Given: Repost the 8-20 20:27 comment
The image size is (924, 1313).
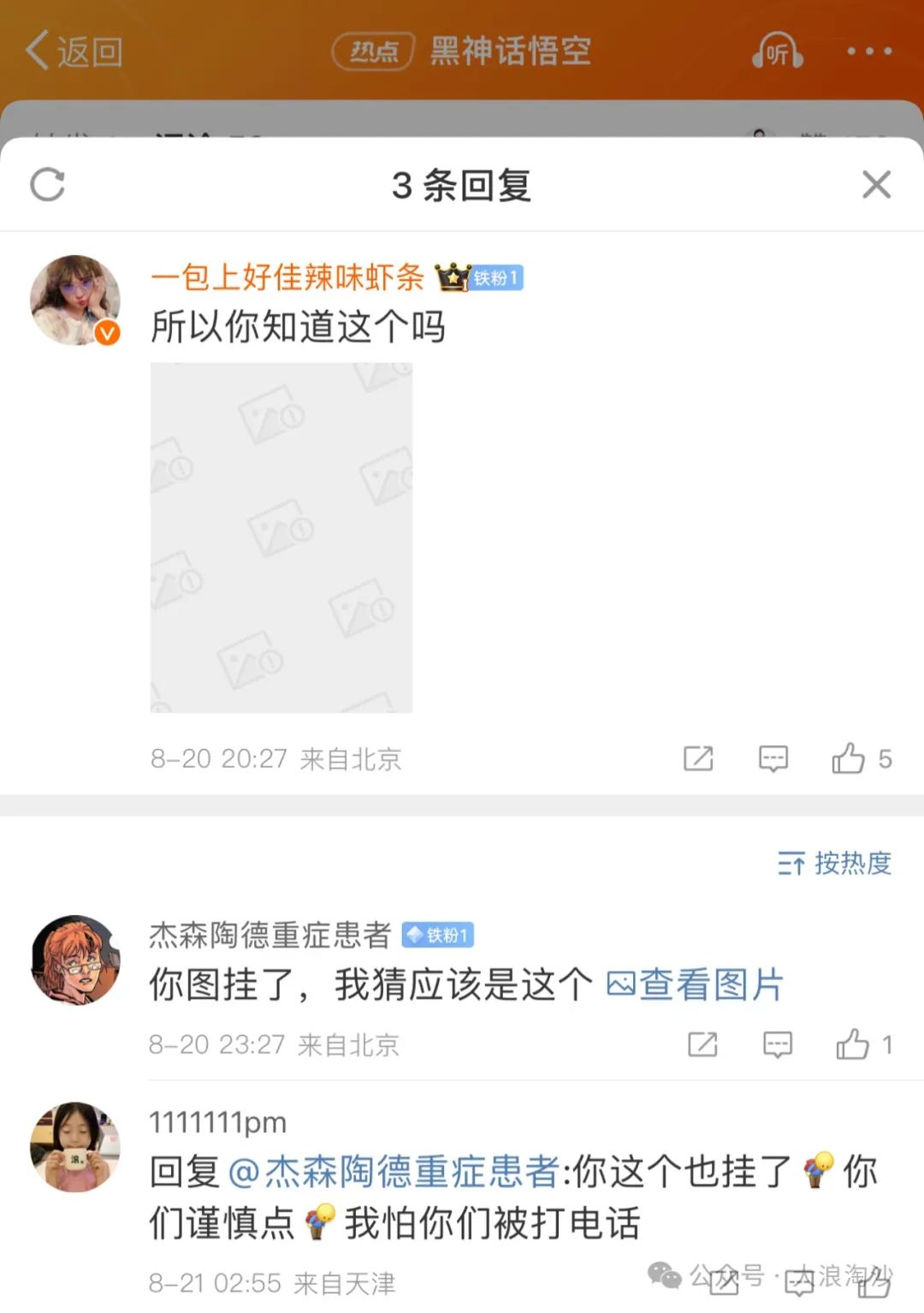Looking at the screenshot, I should tap(698, 758).
